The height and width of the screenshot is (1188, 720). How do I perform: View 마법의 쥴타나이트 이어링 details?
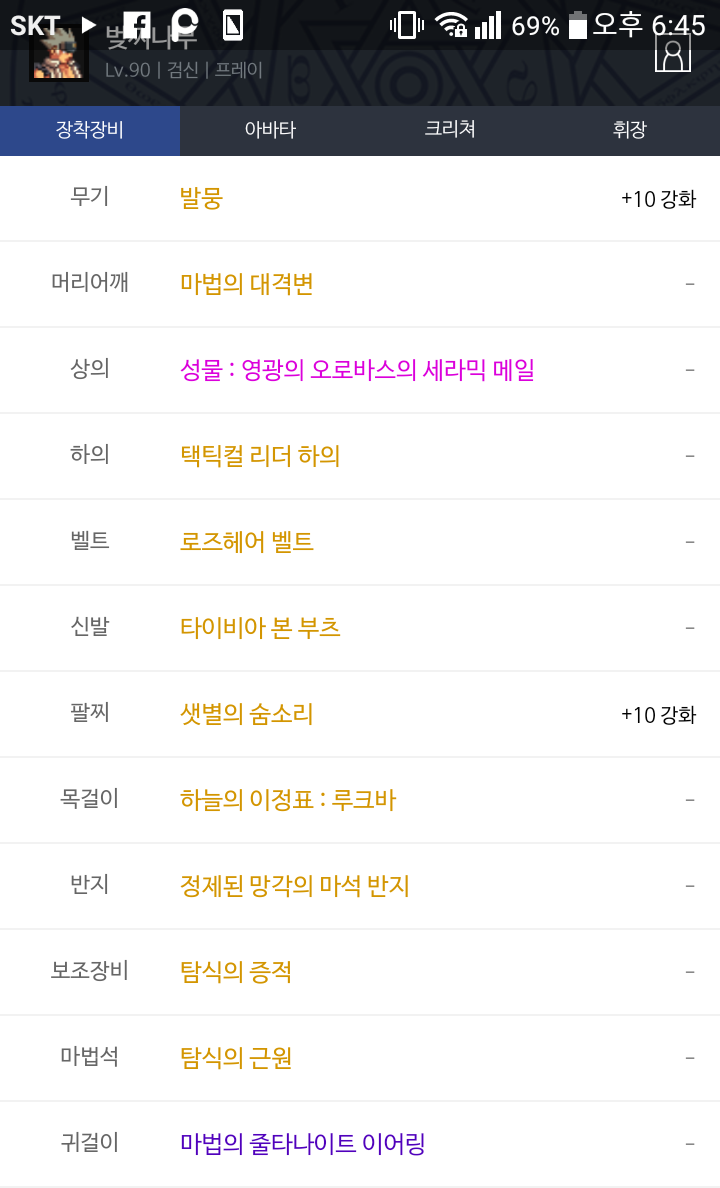(303, 1144)
